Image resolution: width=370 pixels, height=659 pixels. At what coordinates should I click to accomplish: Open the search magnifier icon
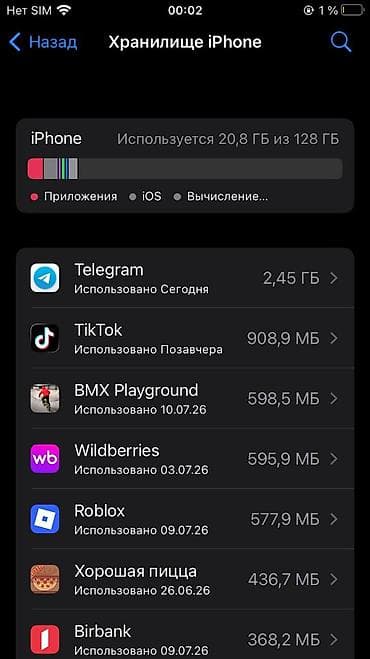pos(341,42)
